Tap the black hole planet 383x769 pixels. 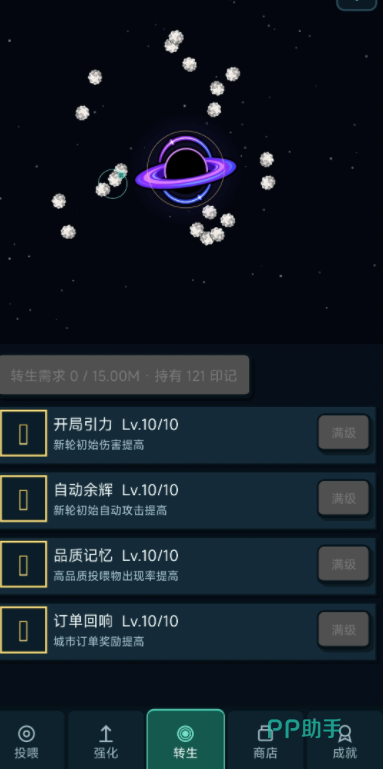pos(185,169)
